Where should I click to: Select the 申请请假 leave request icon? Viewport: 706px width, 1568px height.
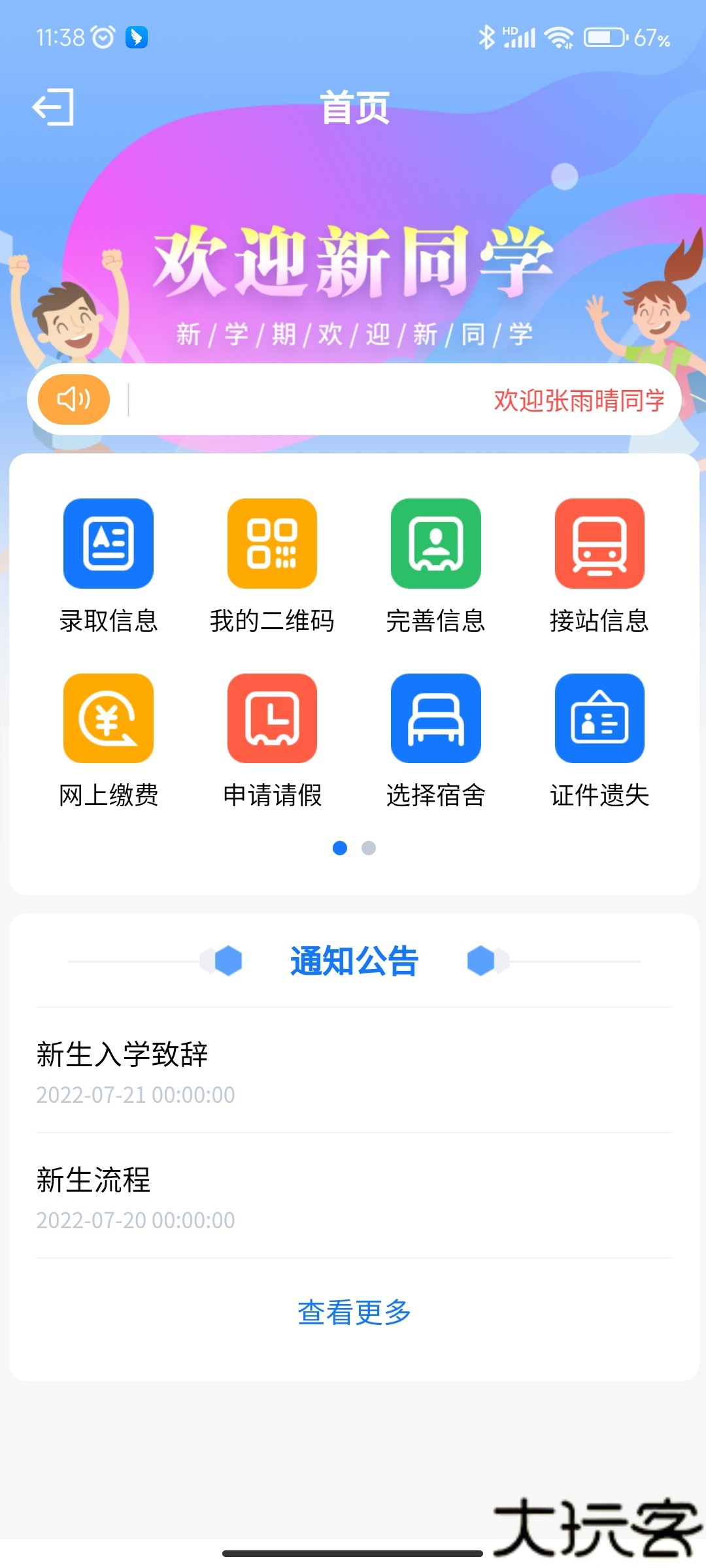271,719
